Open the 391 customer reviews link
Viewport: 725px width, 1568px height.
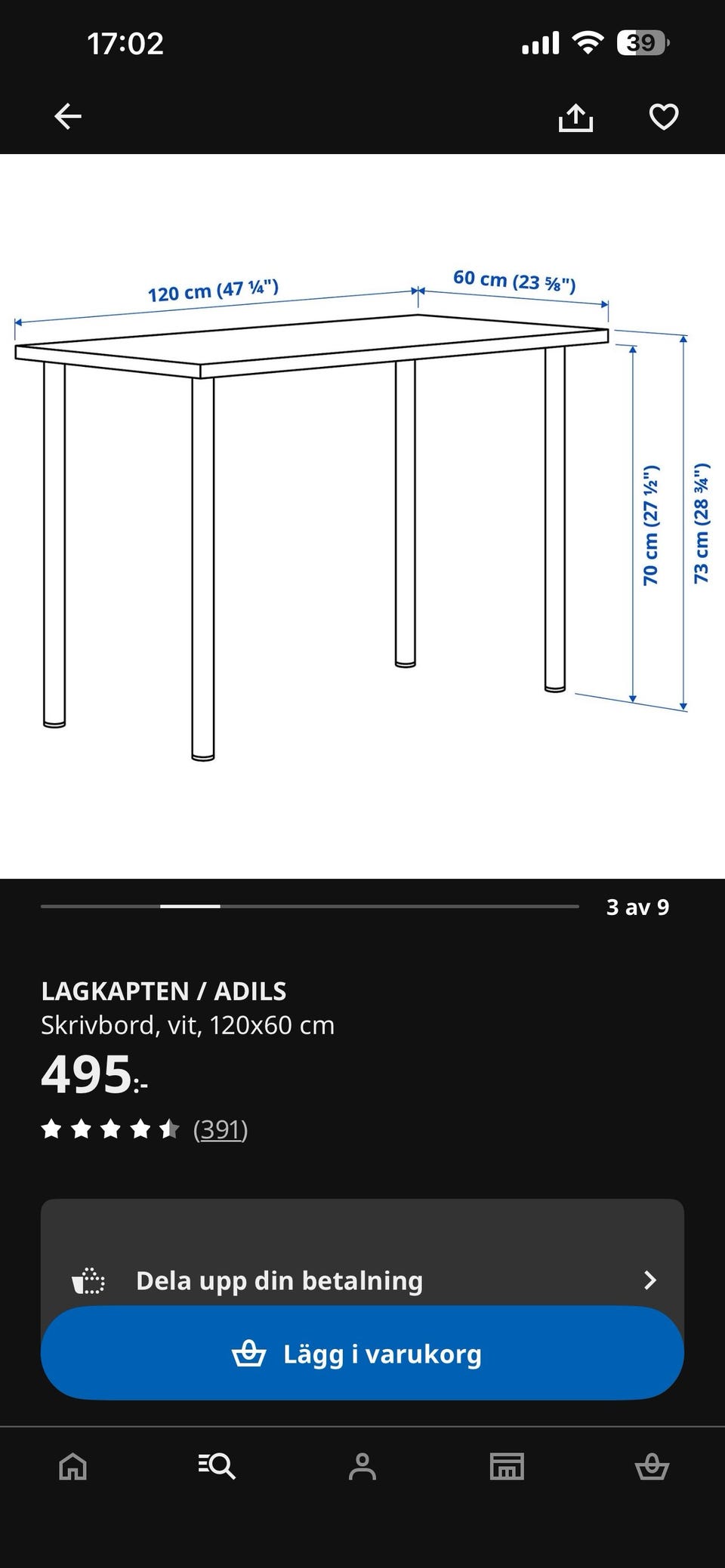[221, 1129]
